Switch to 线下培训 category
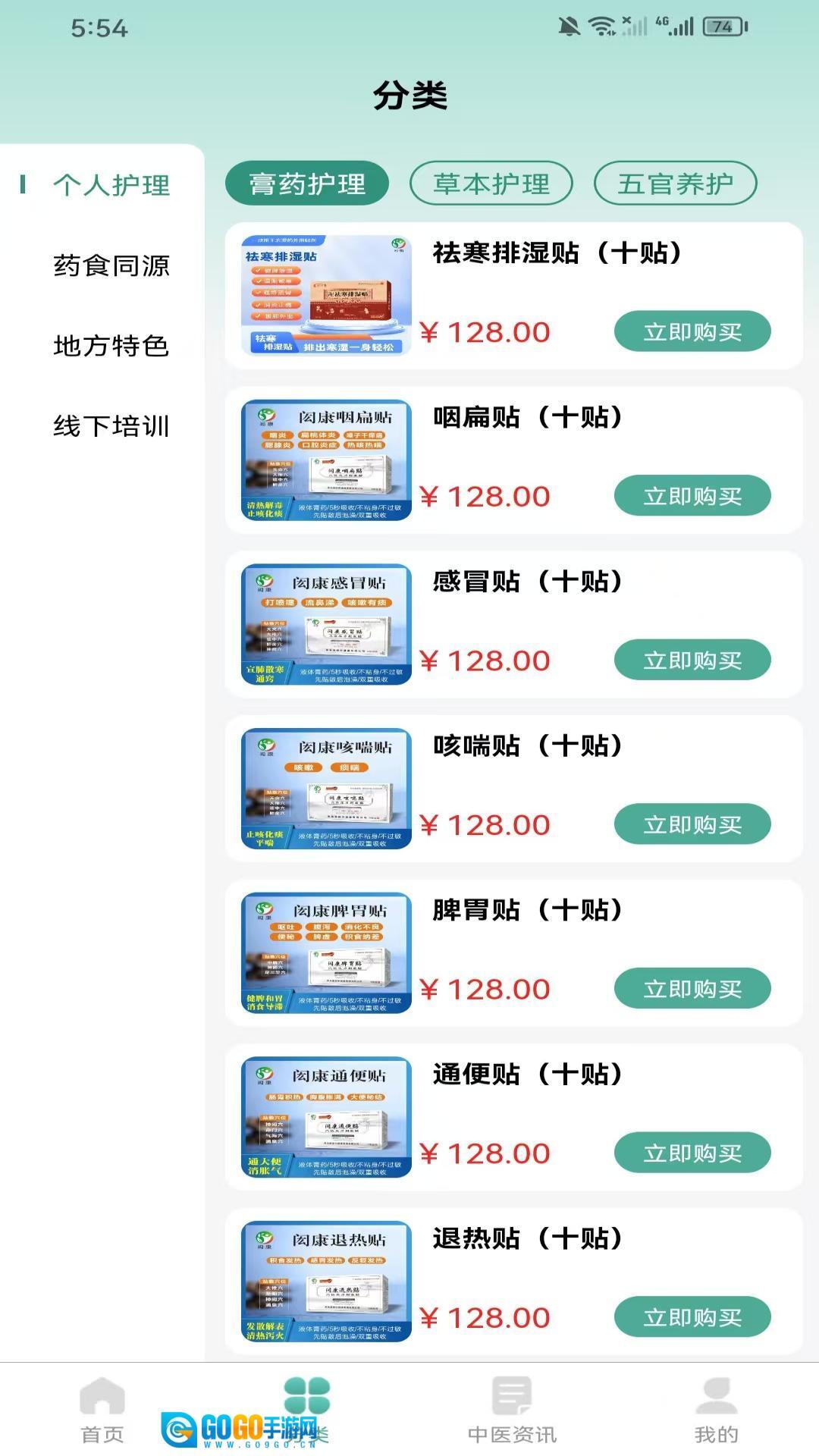The width and height of the screenshot is (819, 1456). (x=111, y=426)
